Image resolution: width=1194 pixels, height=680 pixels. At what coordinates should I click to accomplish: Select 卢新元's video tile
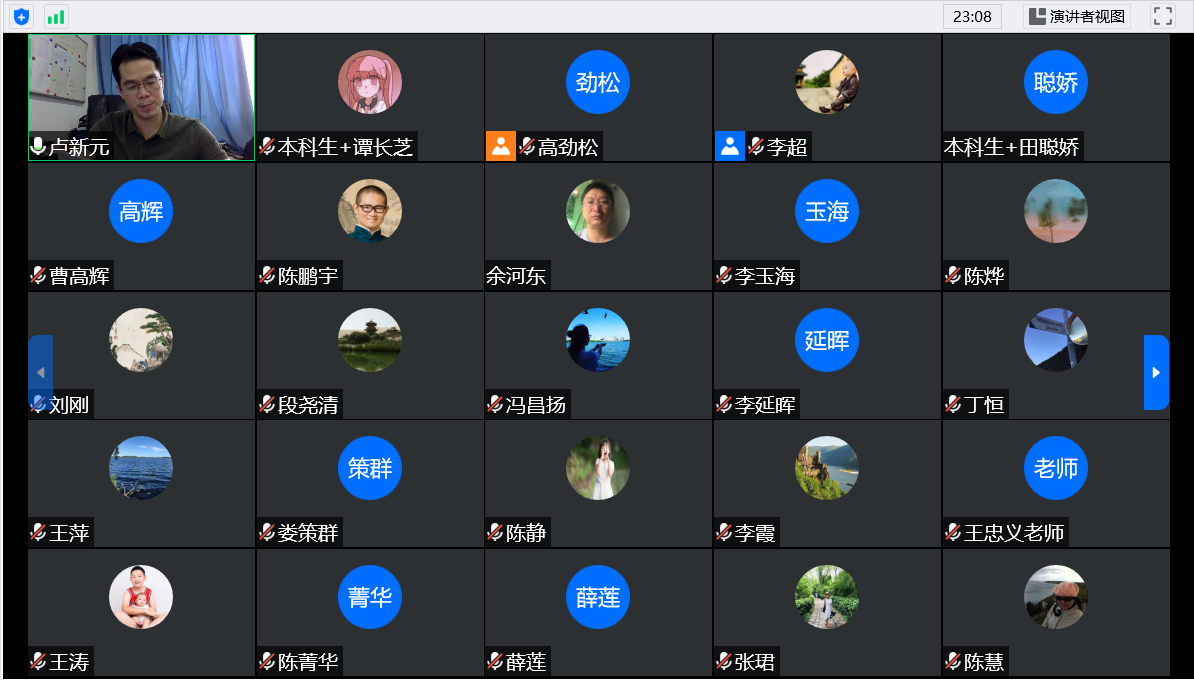[141, 97]
